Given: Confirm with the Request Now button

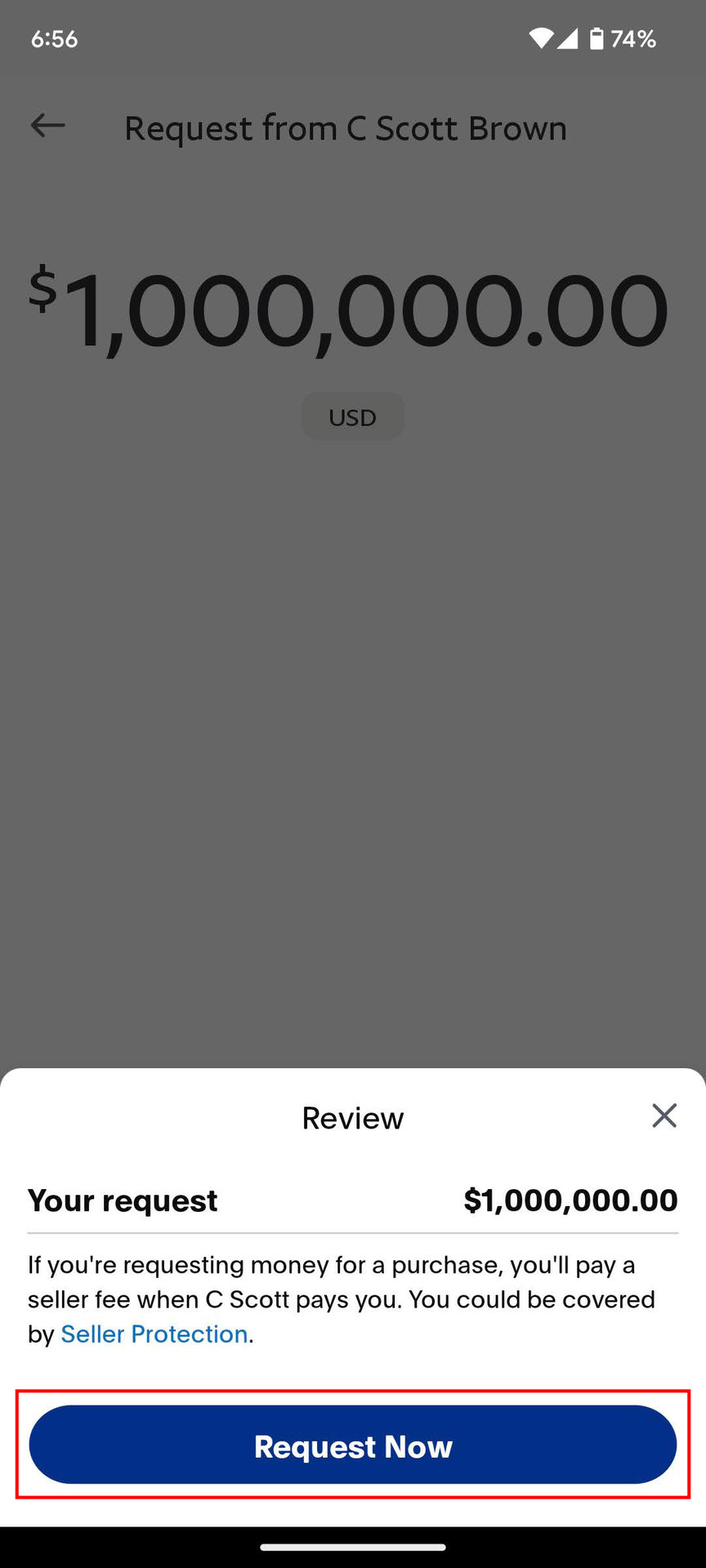Looking at the screenshot, I should (353, 1445).
